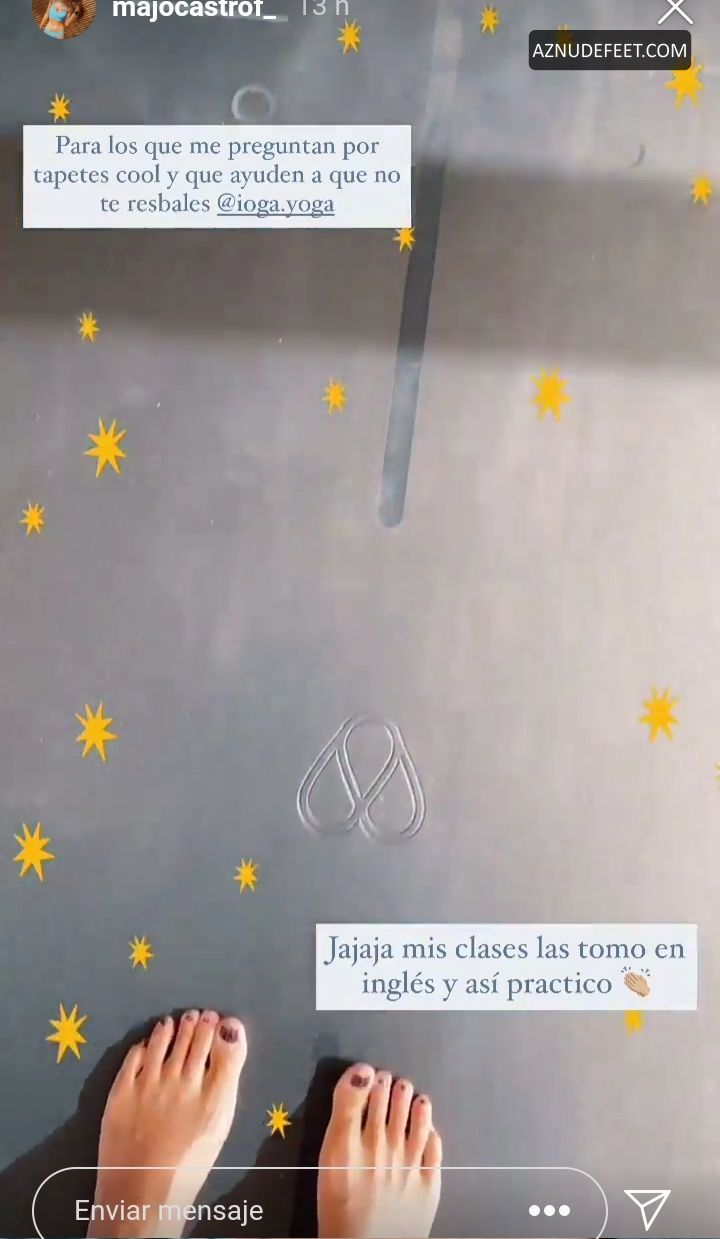Open the three-dot options in message bar
This screenshot has width=720, height=1239.
pos(549,1210)
